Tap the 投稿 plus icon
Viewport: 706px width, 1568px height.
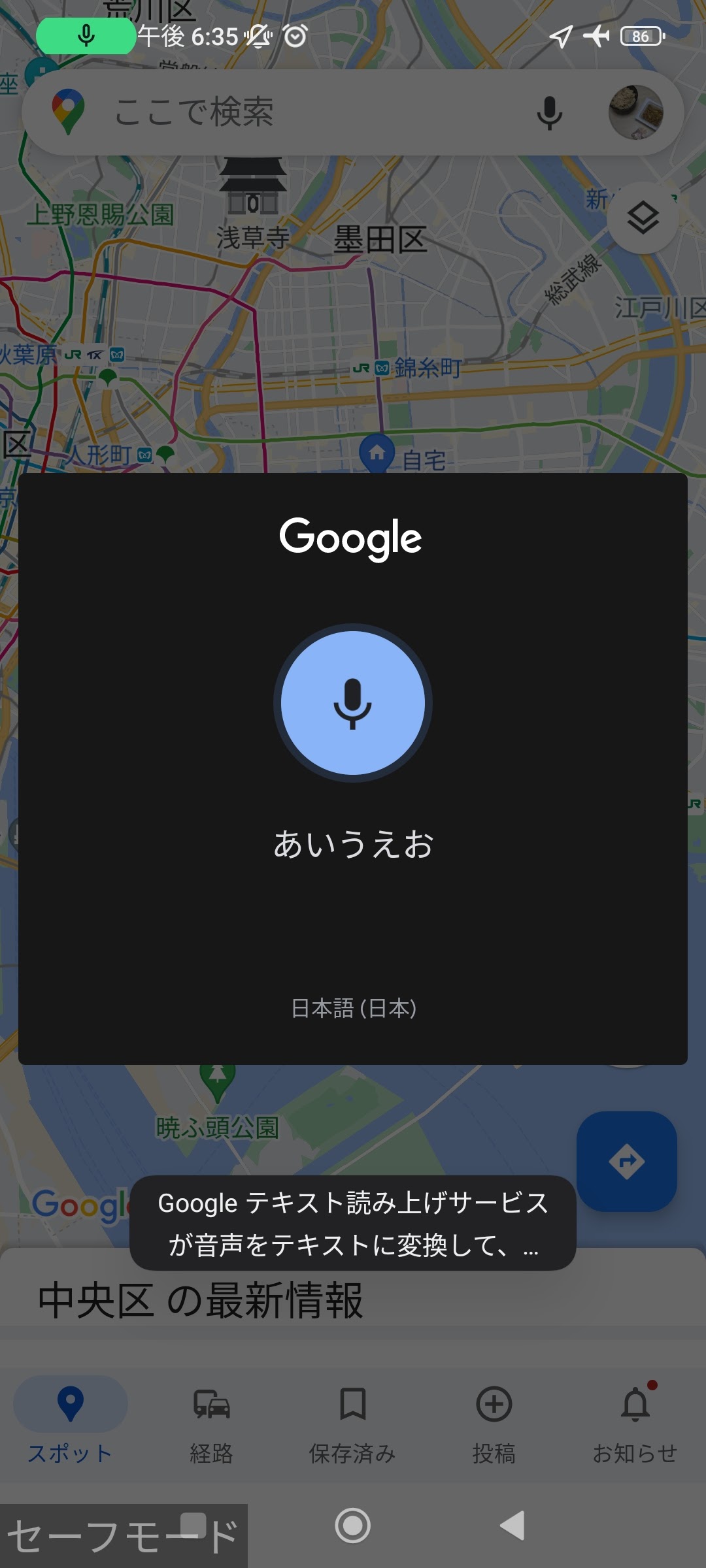coord(494,1403)
